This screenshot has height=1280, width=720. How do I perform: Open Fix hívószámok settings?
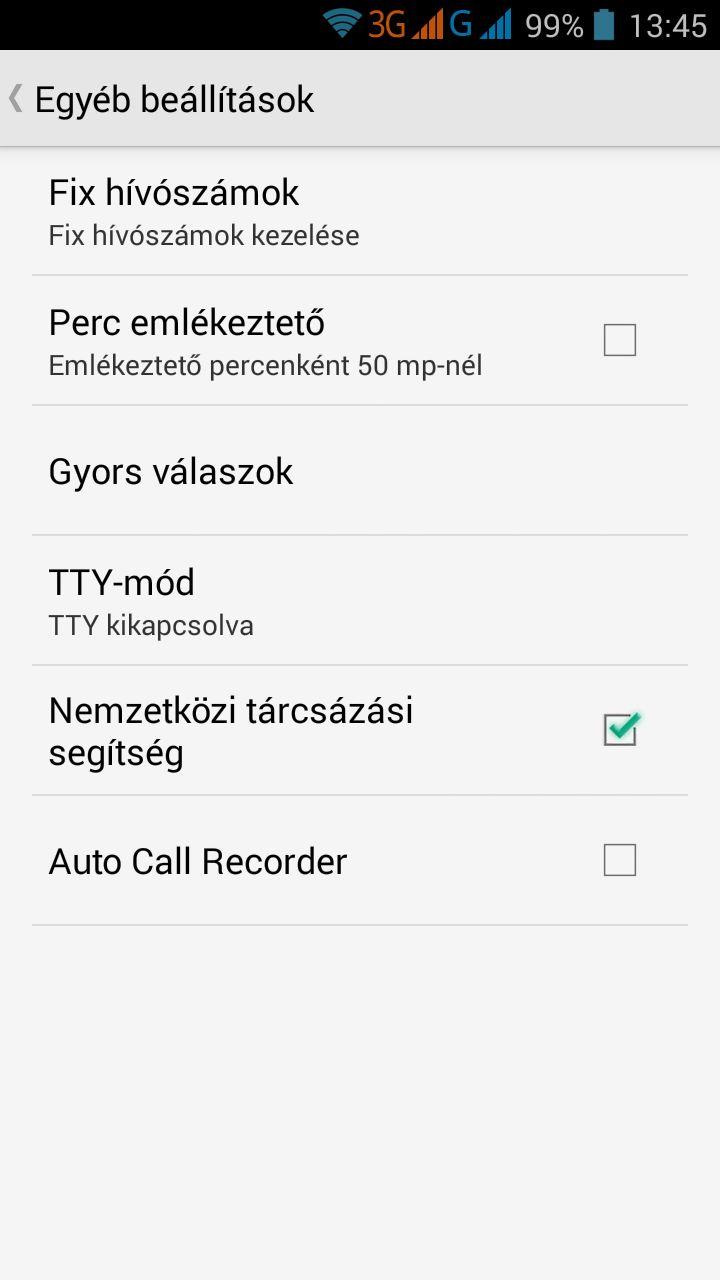(360, 211)
